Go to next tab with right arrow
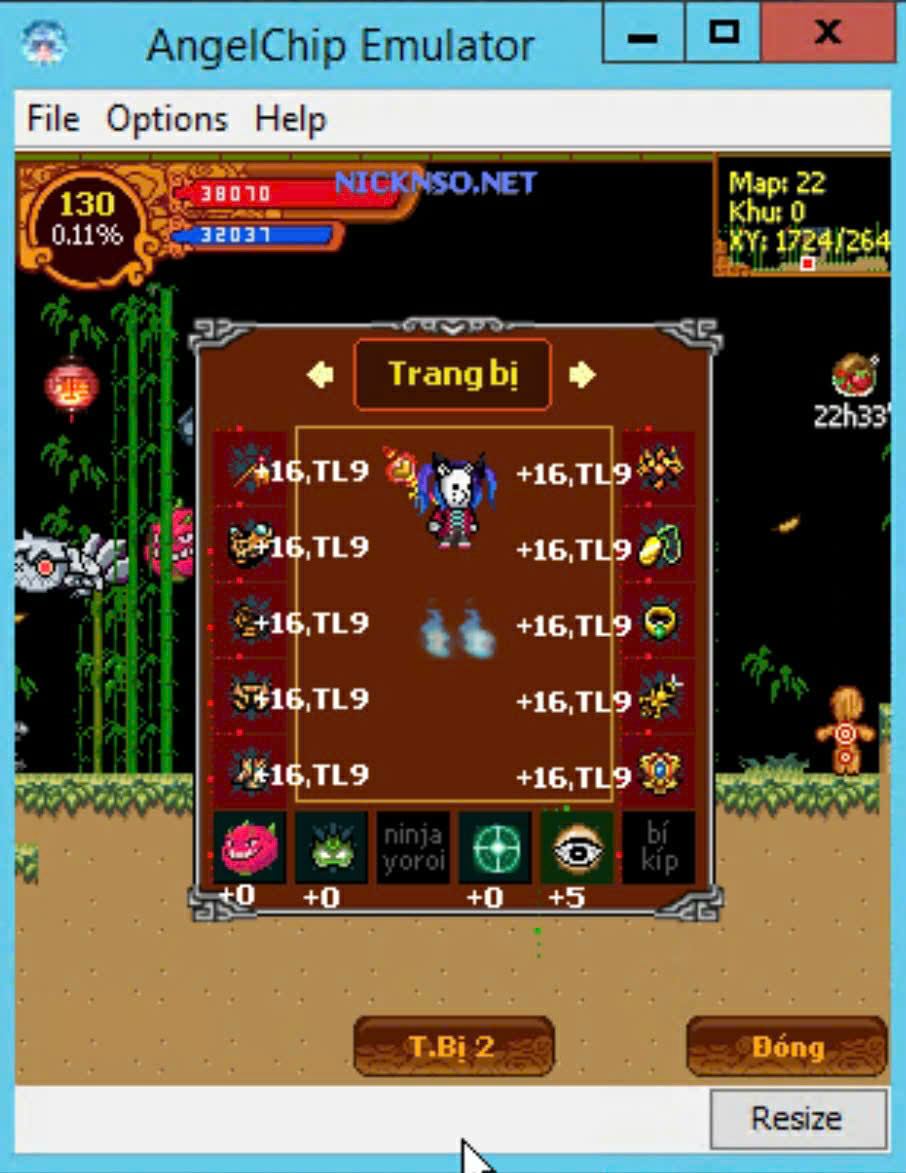The width and height of the screenshot is (906, 1173). pyautogui.click(x=582, y=375)
